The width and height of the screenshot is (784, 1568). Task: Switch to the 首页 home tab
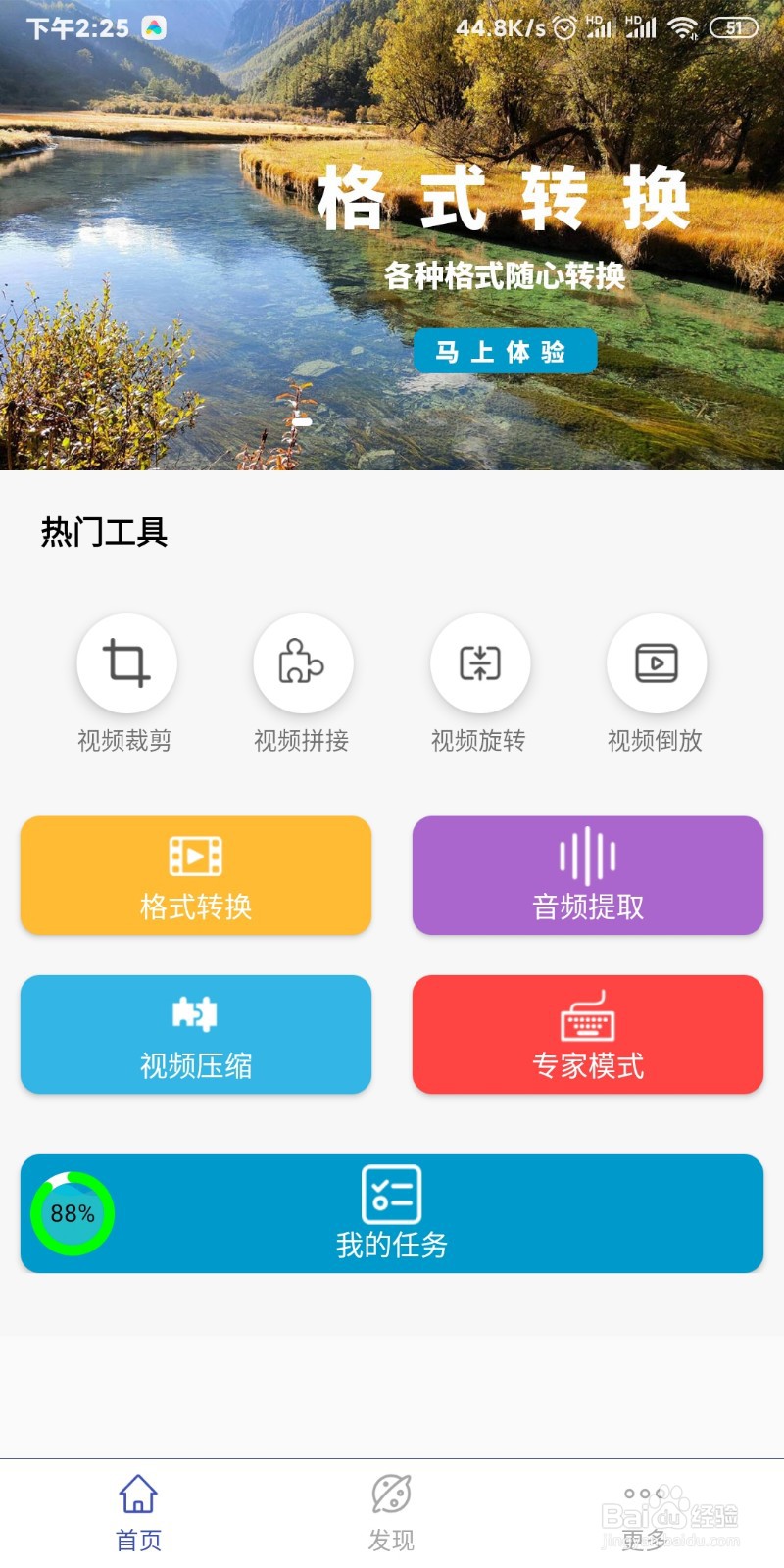138,1513
